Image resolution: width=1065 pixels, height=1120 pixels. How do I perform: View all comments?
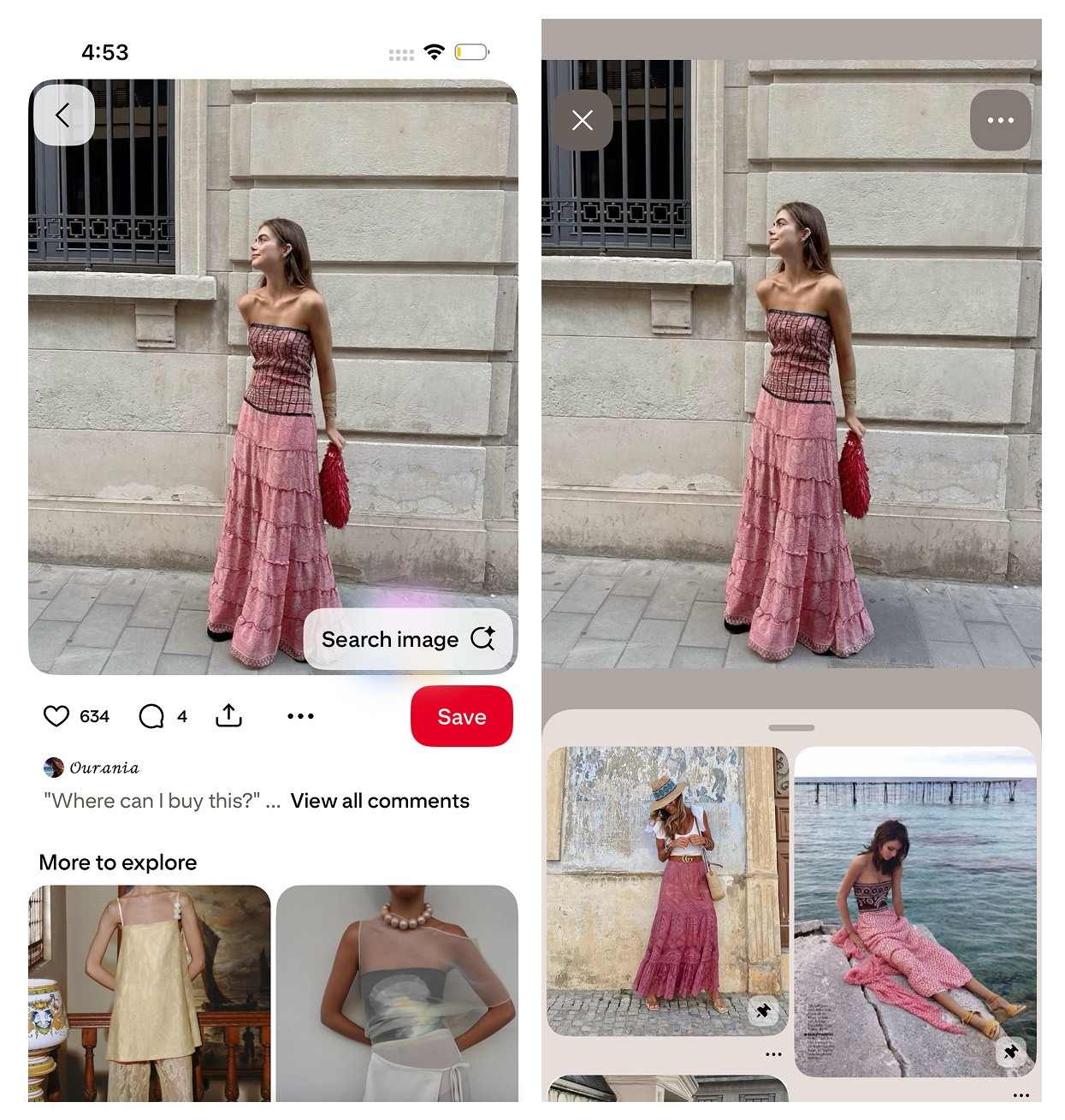tap(380, 801)
